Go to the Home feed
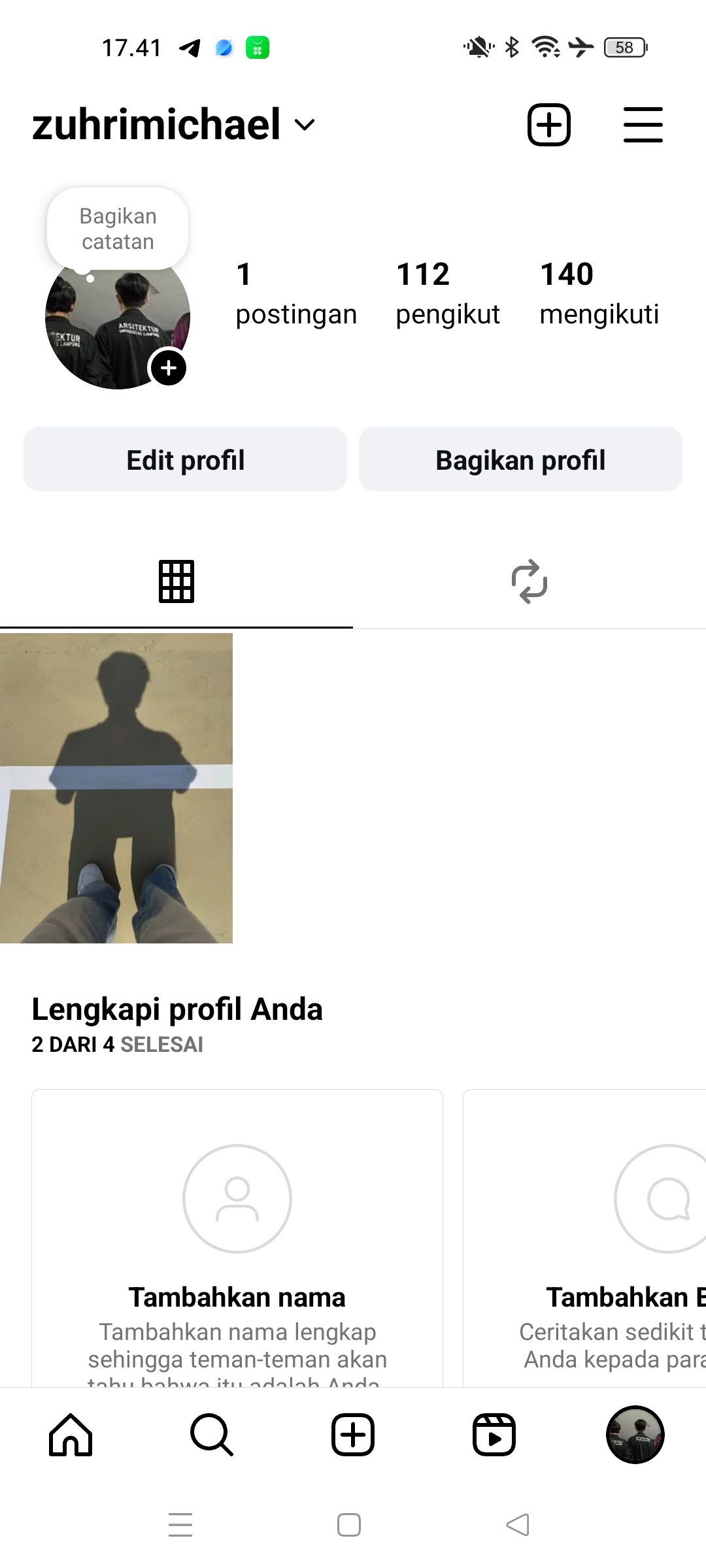The width and height of the screenshot is (706, 1568). 71,1435
